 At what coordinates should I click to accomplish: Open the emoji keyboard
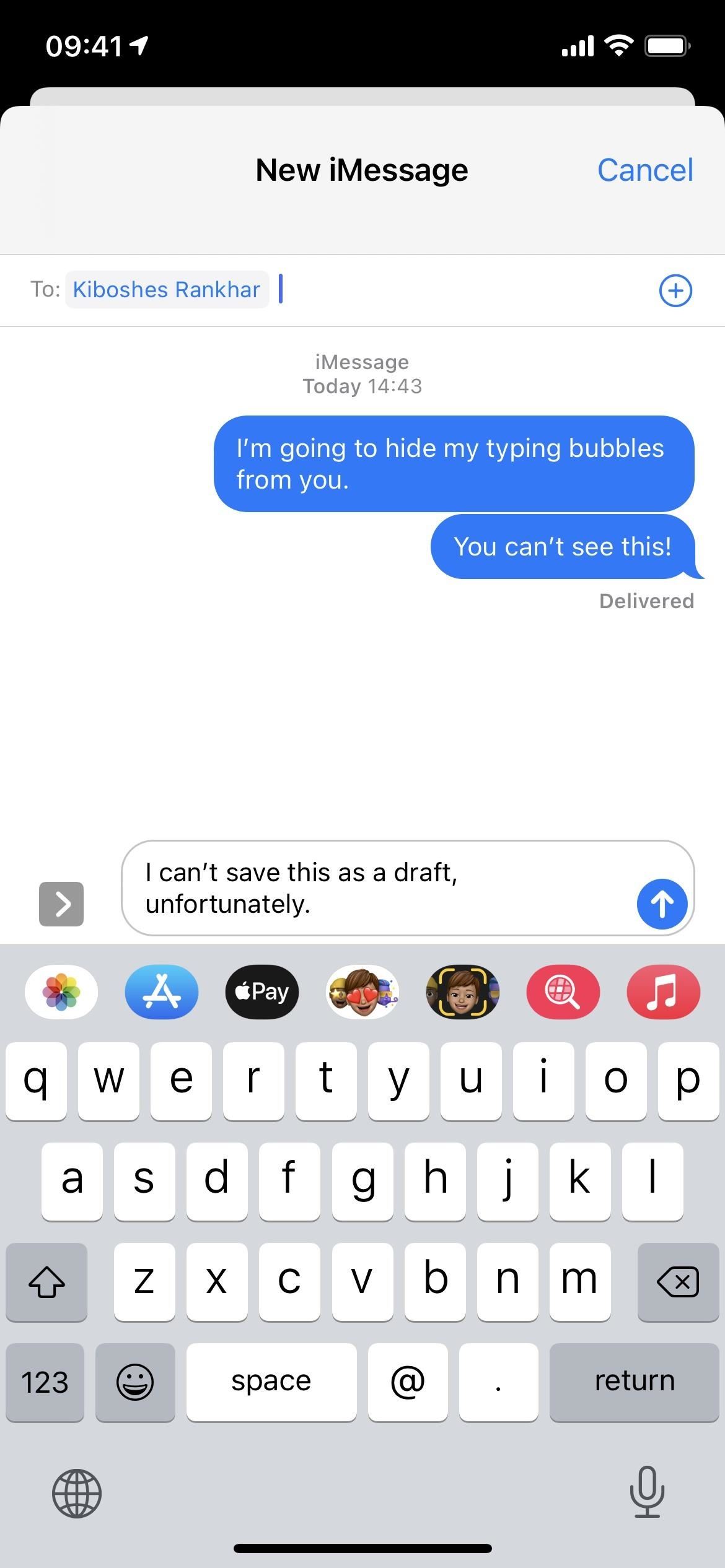pyautogui.click(x=135, y=1382)
